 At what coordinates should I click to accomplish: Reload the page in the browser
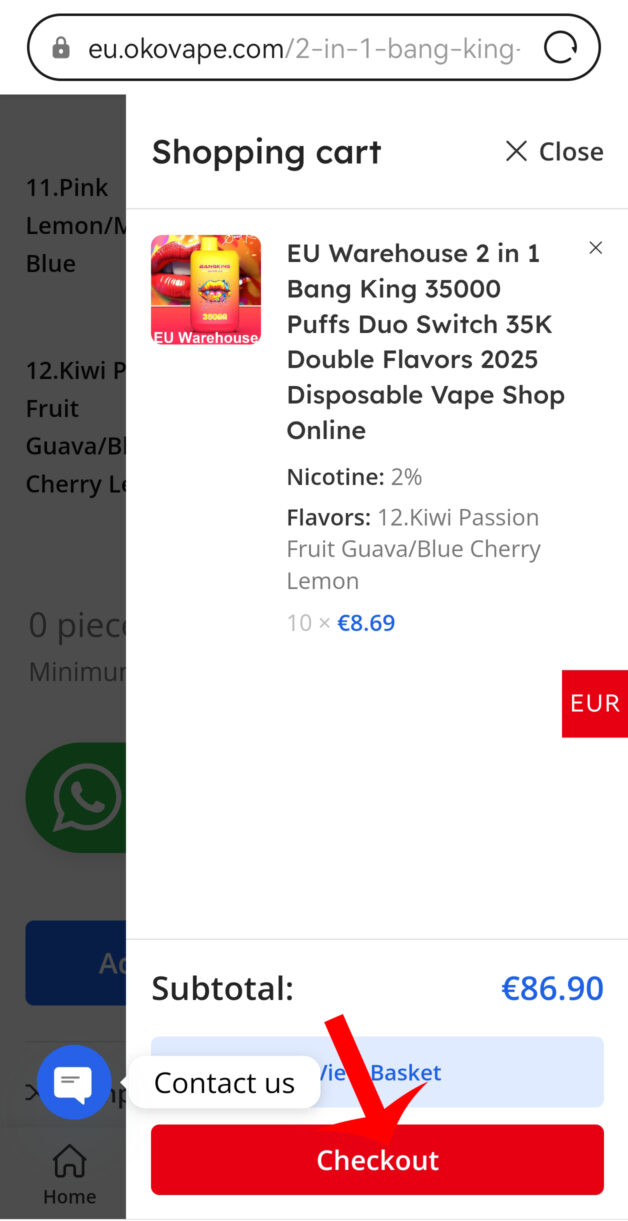[x=560, y=48]
